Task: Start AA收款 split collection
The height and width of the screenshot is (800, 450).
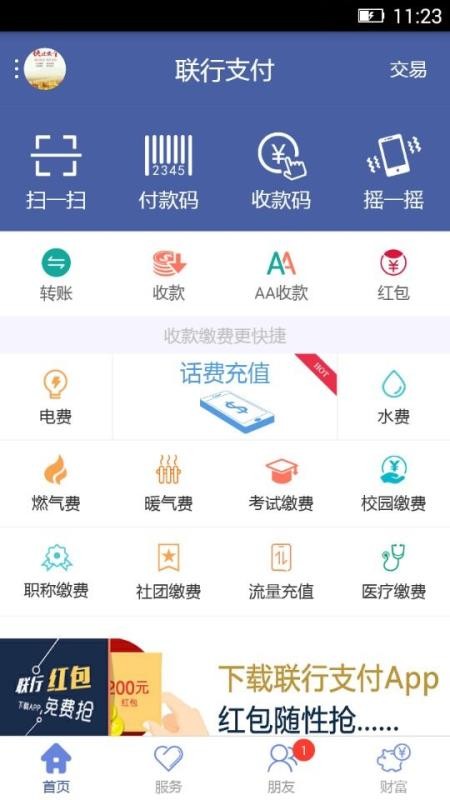Action: click(281, 274)
